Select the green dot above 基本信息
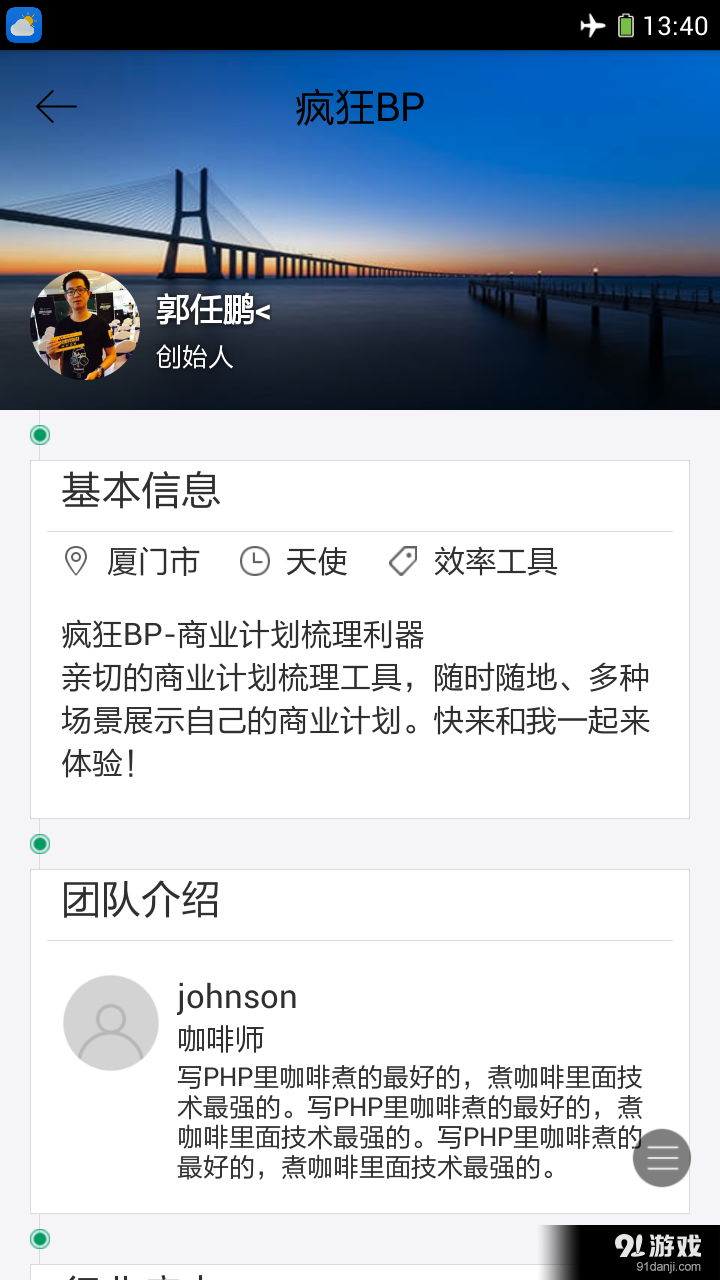 [39, 434]
